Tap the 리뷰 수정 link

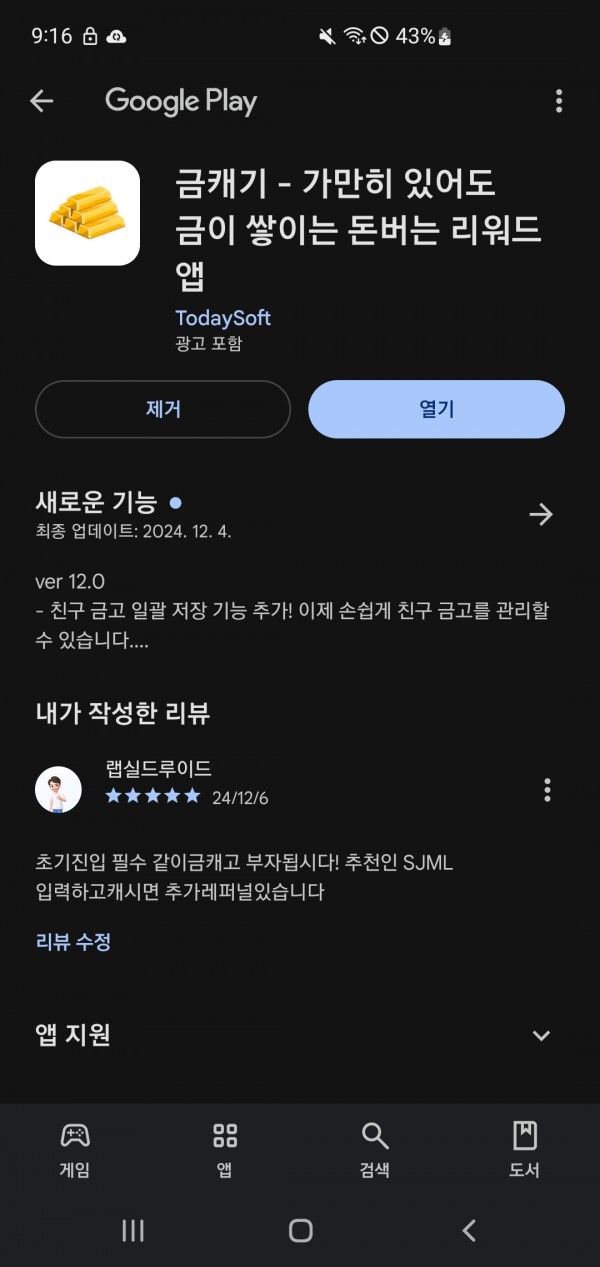(x=73, y=941)
